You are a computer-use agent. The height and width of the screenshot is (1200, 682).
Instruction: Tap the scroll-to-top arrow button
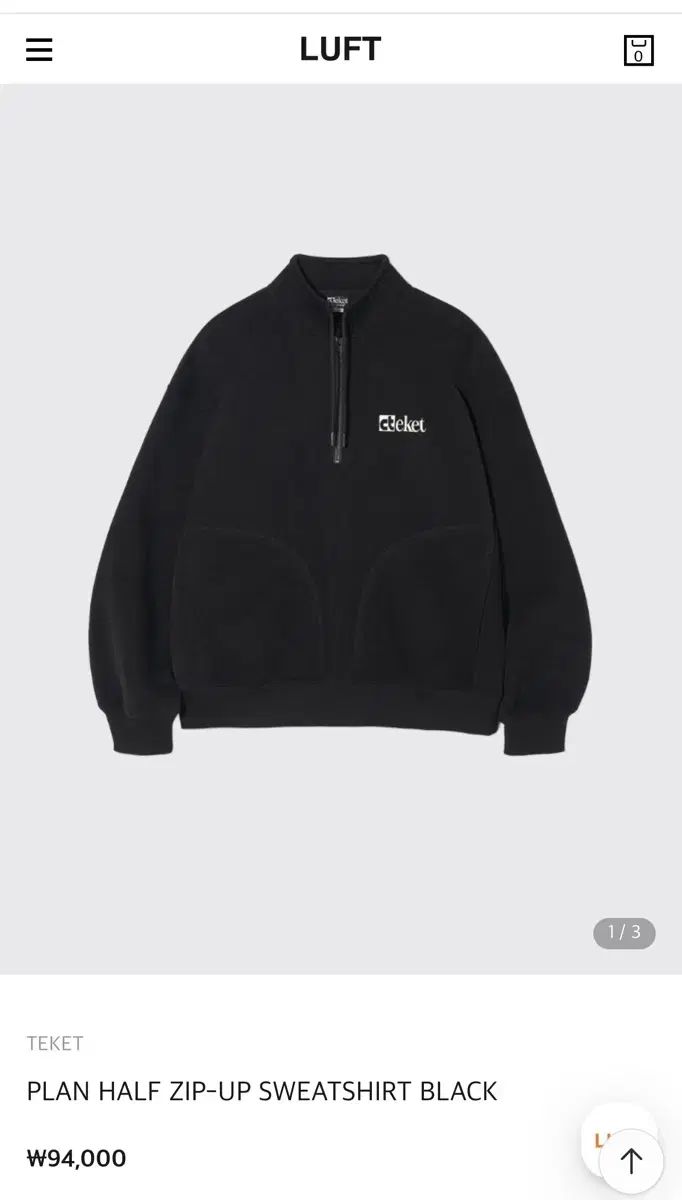click(x=631, y=1161)
